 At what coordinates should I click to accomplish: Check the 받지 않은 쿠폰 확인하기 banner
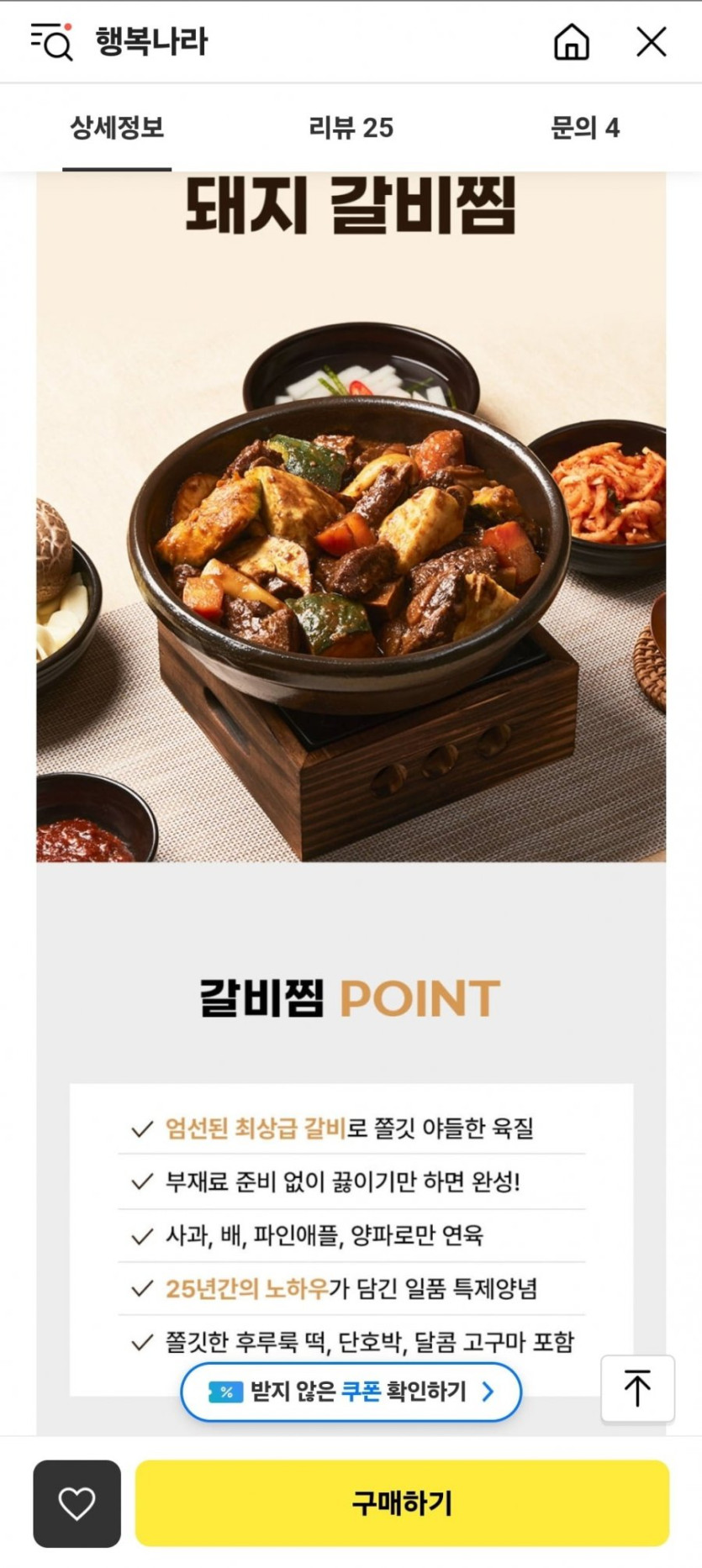[351, 1392]
